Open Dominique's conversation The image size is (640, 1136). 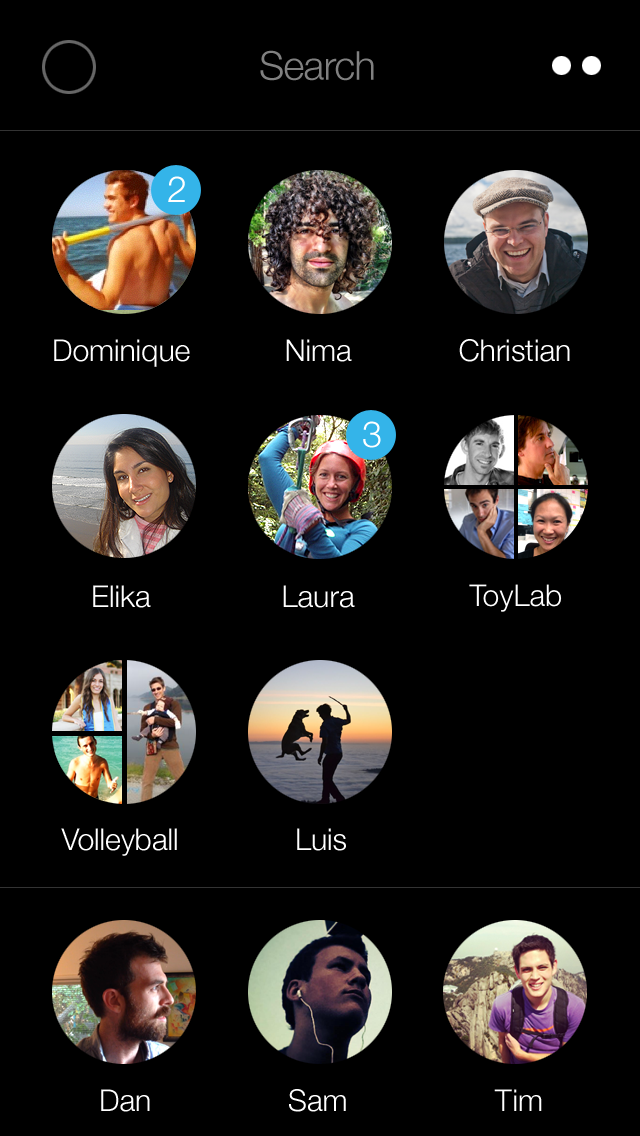pos(124,242)
